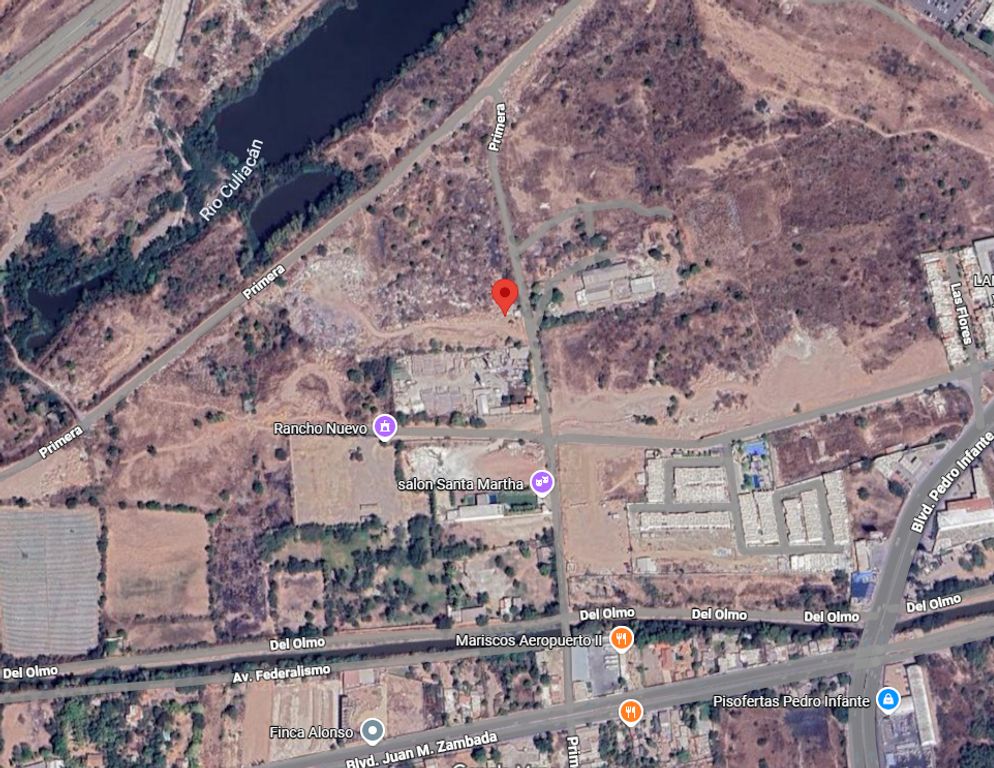Tap the unlabeled restaurant marker on Blvd. Juan M. Zambada
This screenshot has width=994, height=768.
(630, 712)
